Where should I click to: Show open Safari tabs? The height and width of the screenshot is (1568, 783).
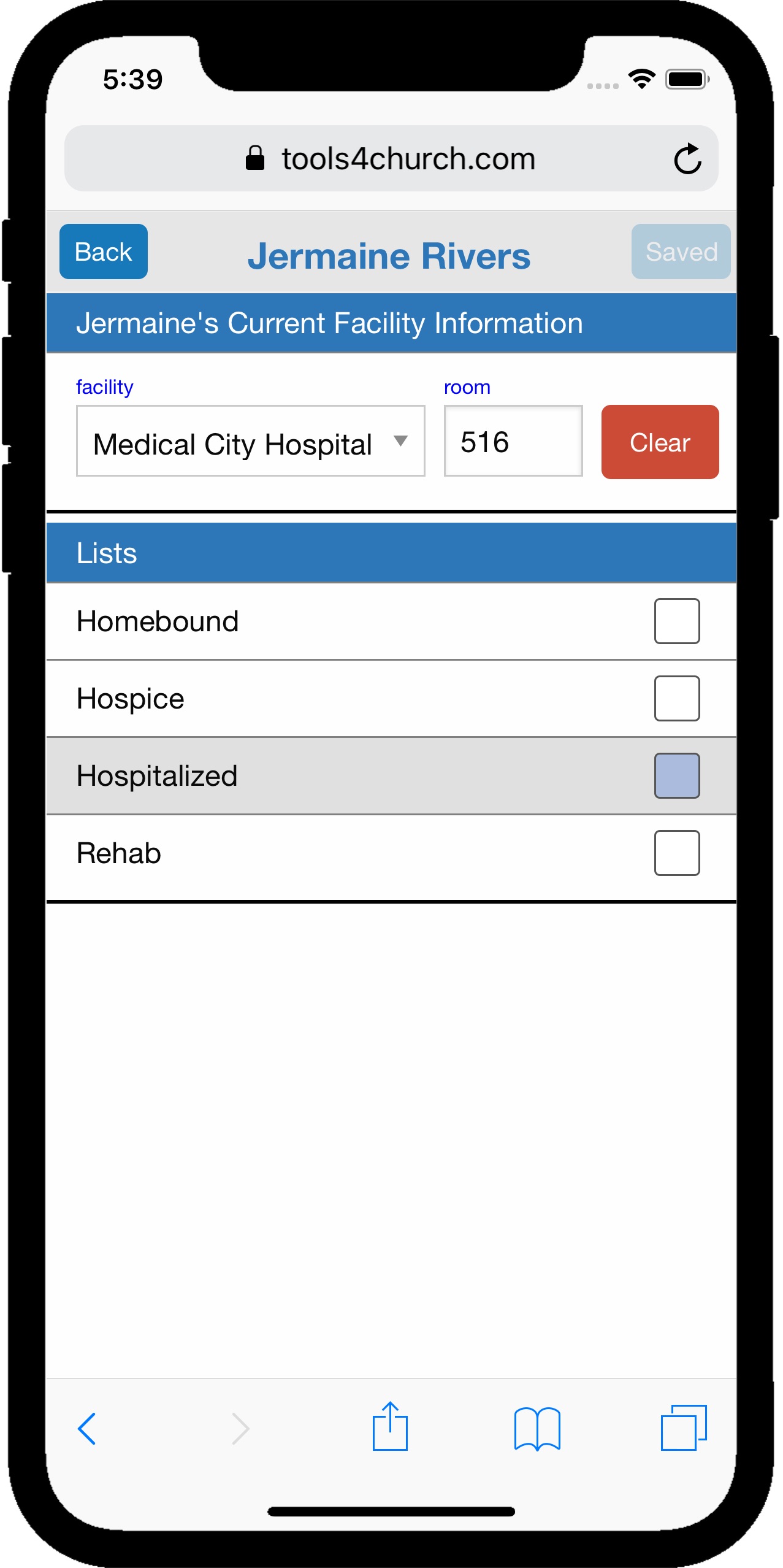[683, 1428]
